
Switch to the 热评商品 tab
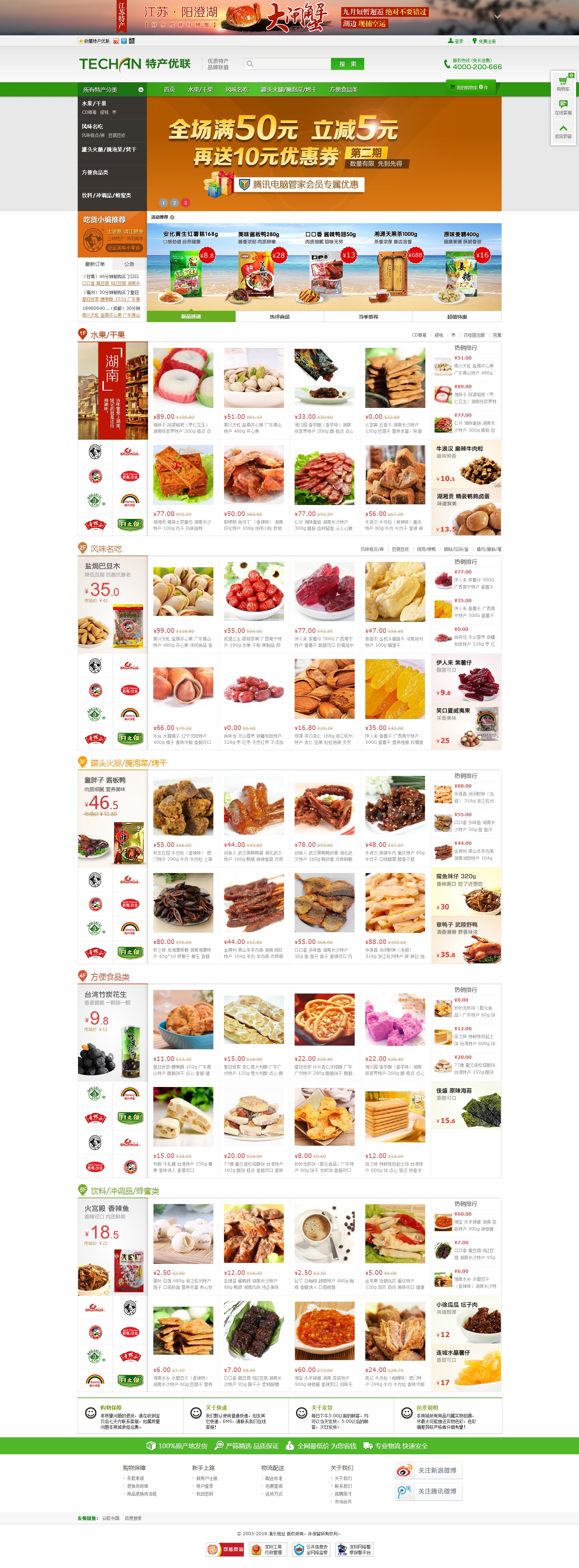279,316
